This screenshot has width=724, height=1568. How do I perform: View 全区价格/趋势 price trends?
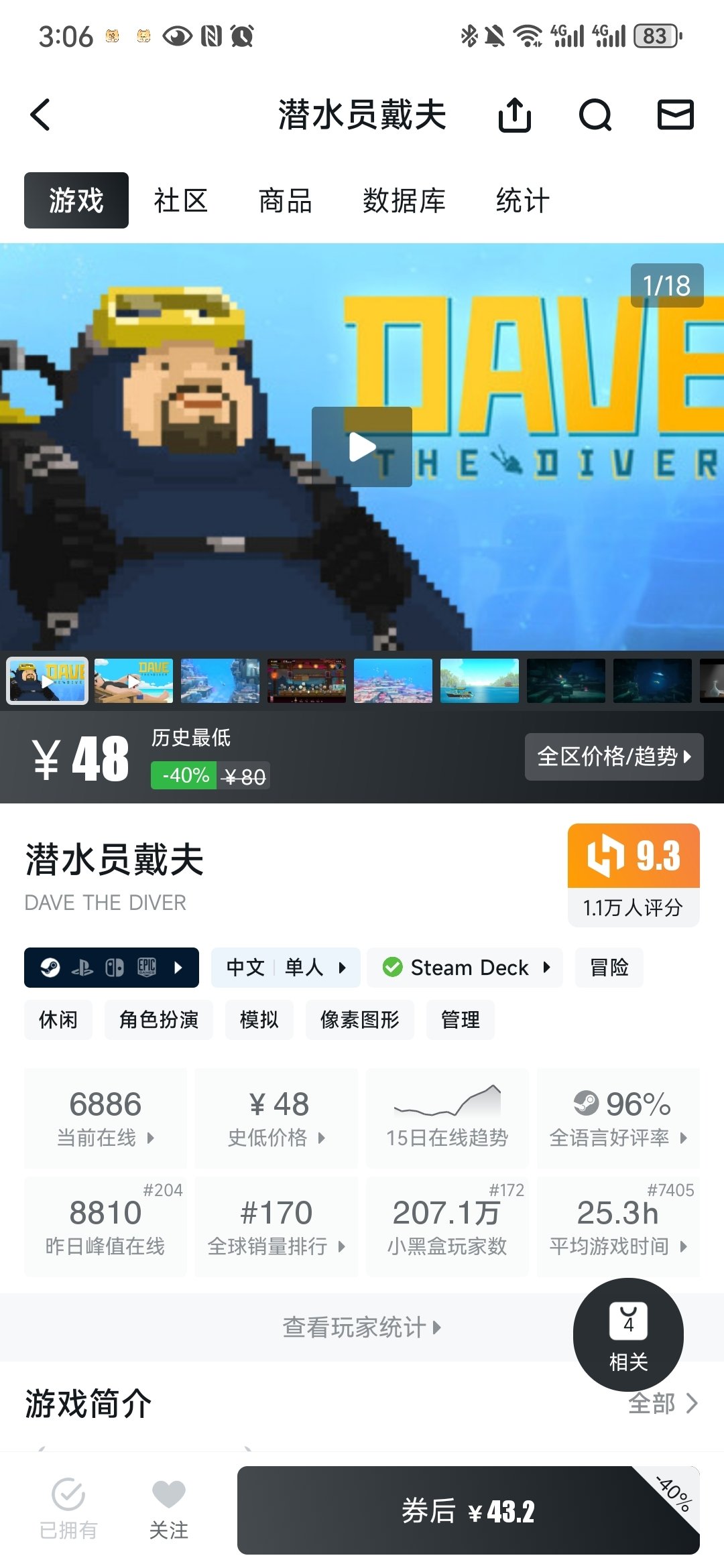click(613, 757)
